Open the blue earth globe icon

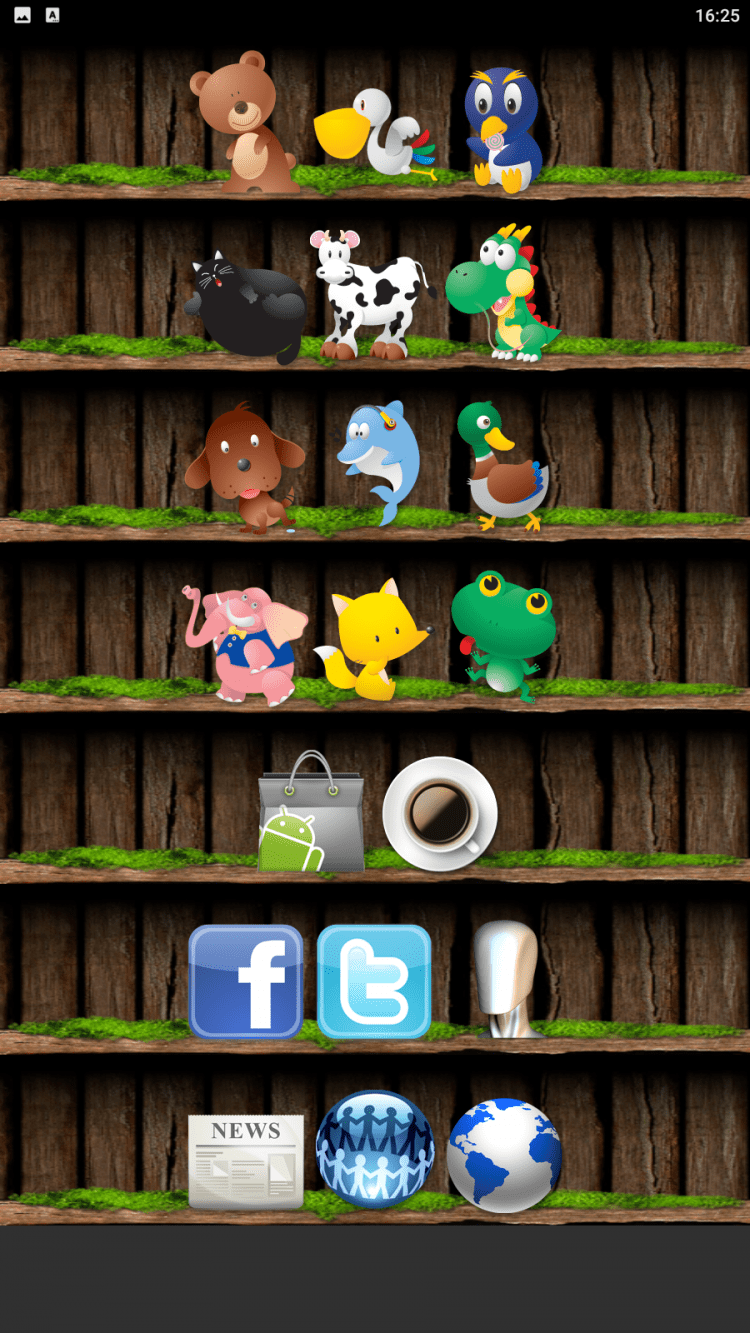(504, 1155)
